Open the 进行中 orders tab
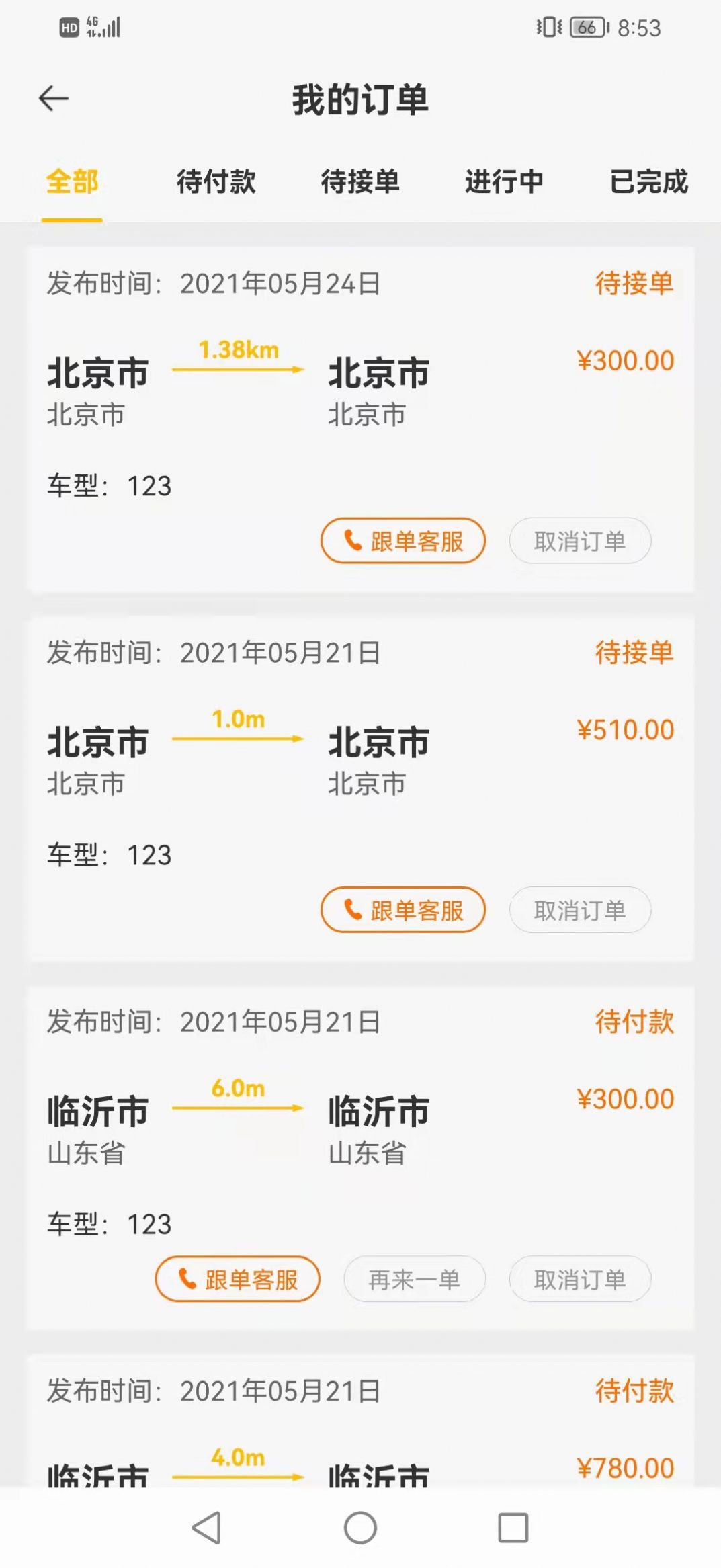Image resolution: width=721 pixels, height=1568 pixels. (505, 181)
